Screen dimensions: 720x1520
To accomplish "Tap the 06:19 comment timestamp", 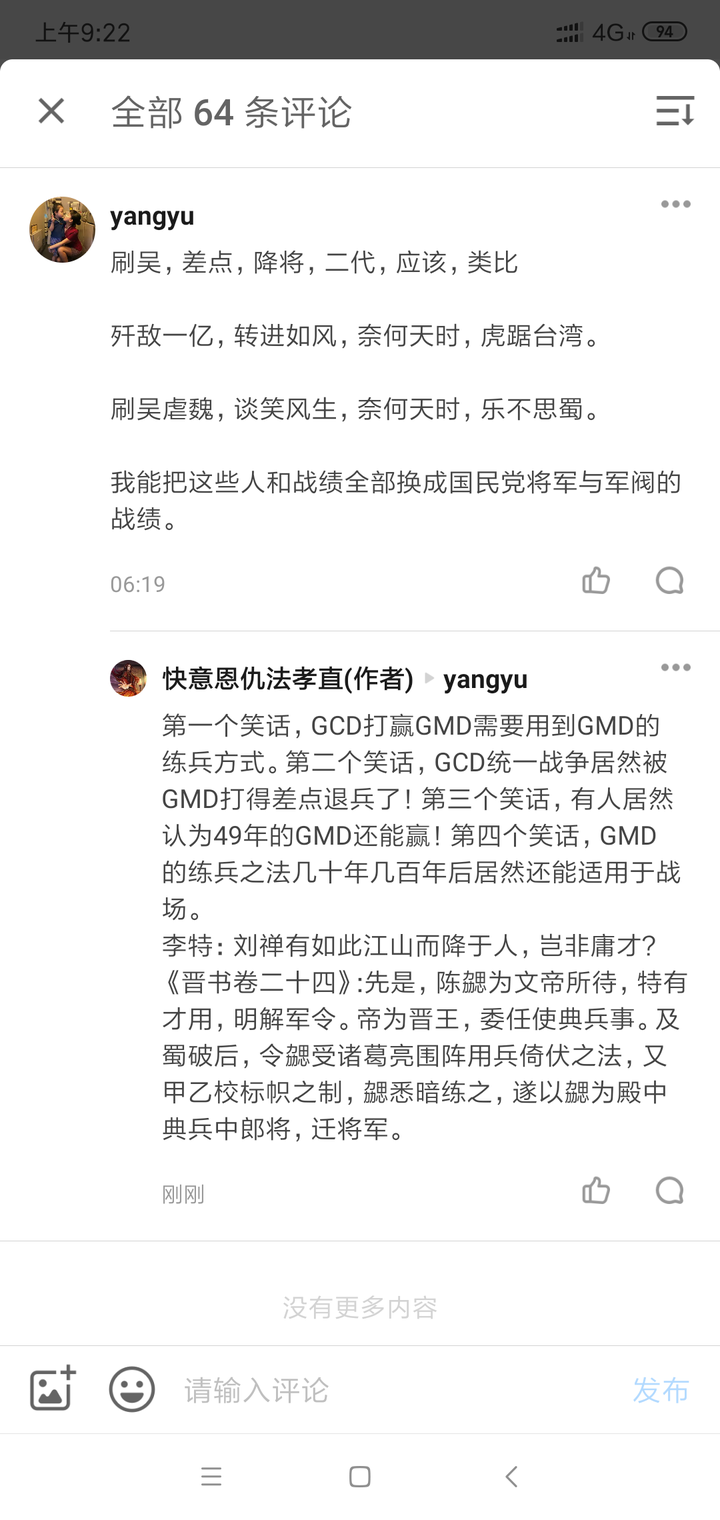I will click(x=137, y=584).
